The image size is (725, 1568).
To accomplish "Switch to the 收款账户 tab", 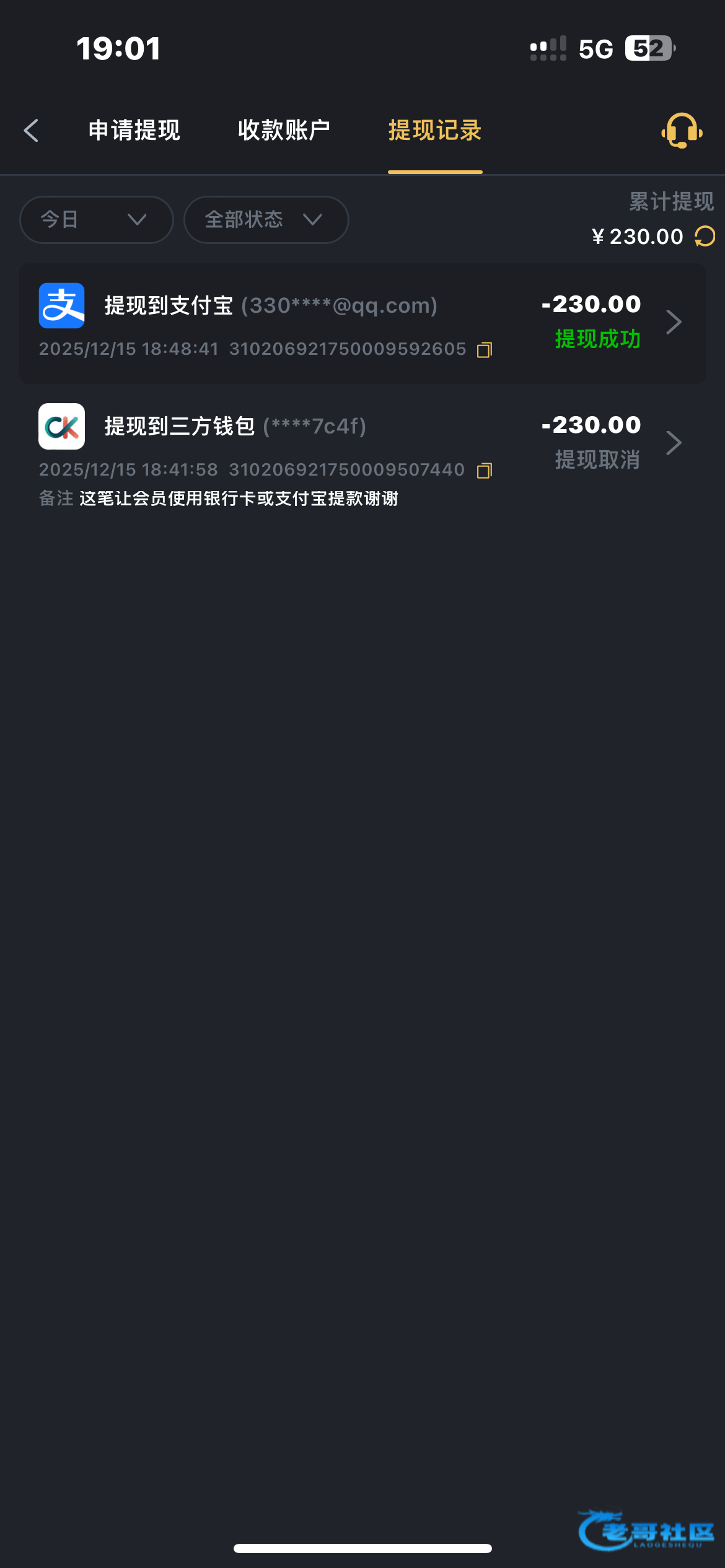I will (284, 131).
